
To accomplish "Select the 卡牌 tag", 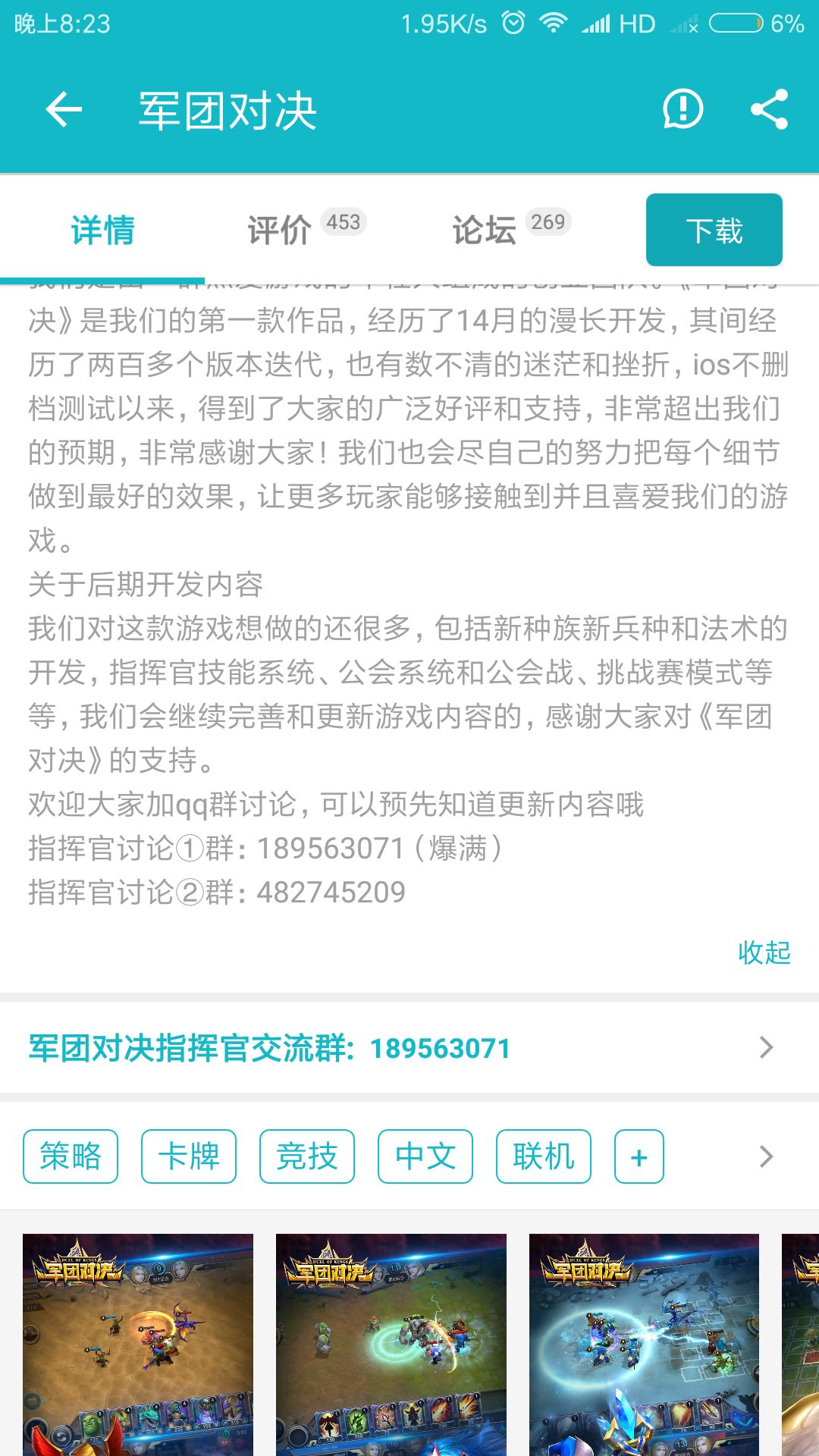I will (190, 1156).
